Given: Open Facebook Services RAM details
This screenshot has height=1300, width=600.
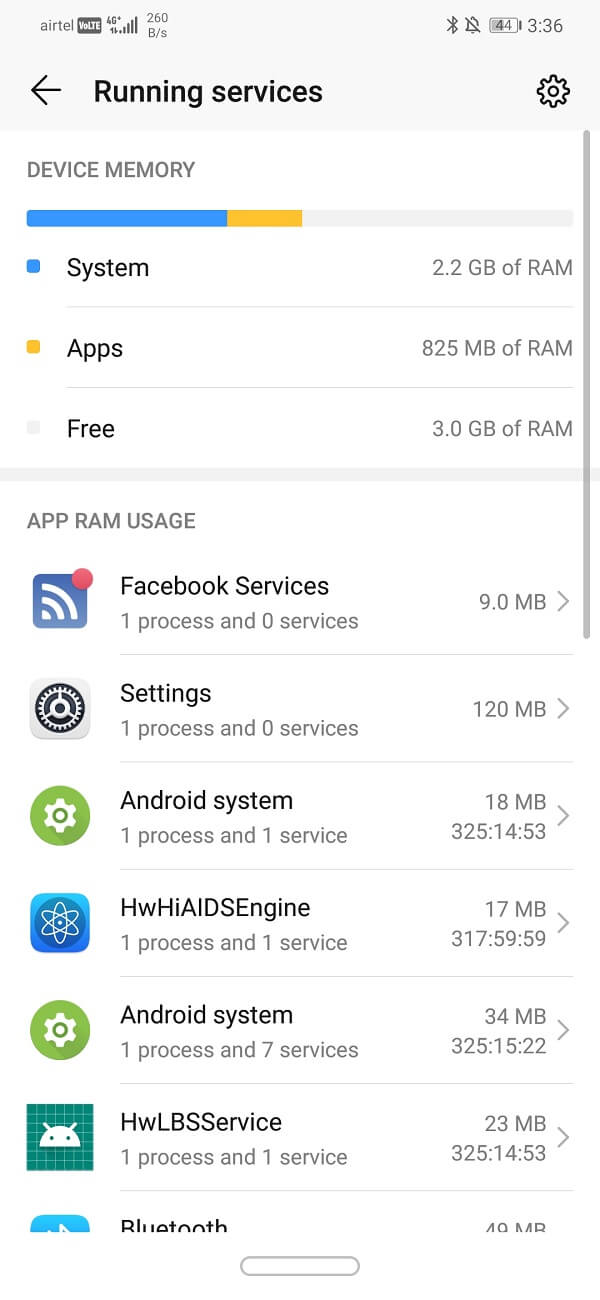Looking at the screenshot, I should (300, 602).
